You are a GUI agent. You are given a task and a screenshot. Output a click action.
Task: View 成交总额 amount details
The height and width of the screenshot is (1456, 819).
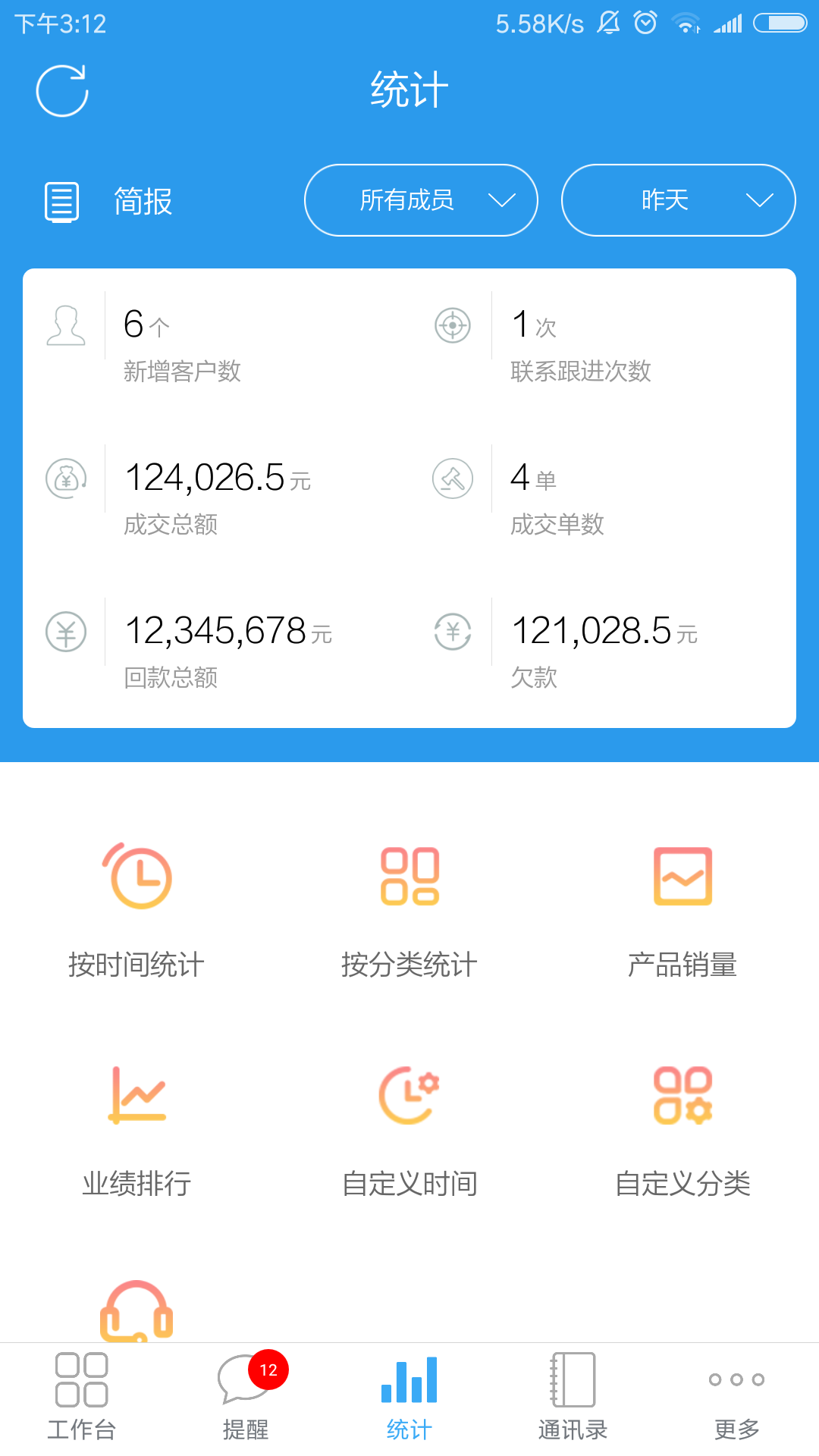(x=218, y=497)
